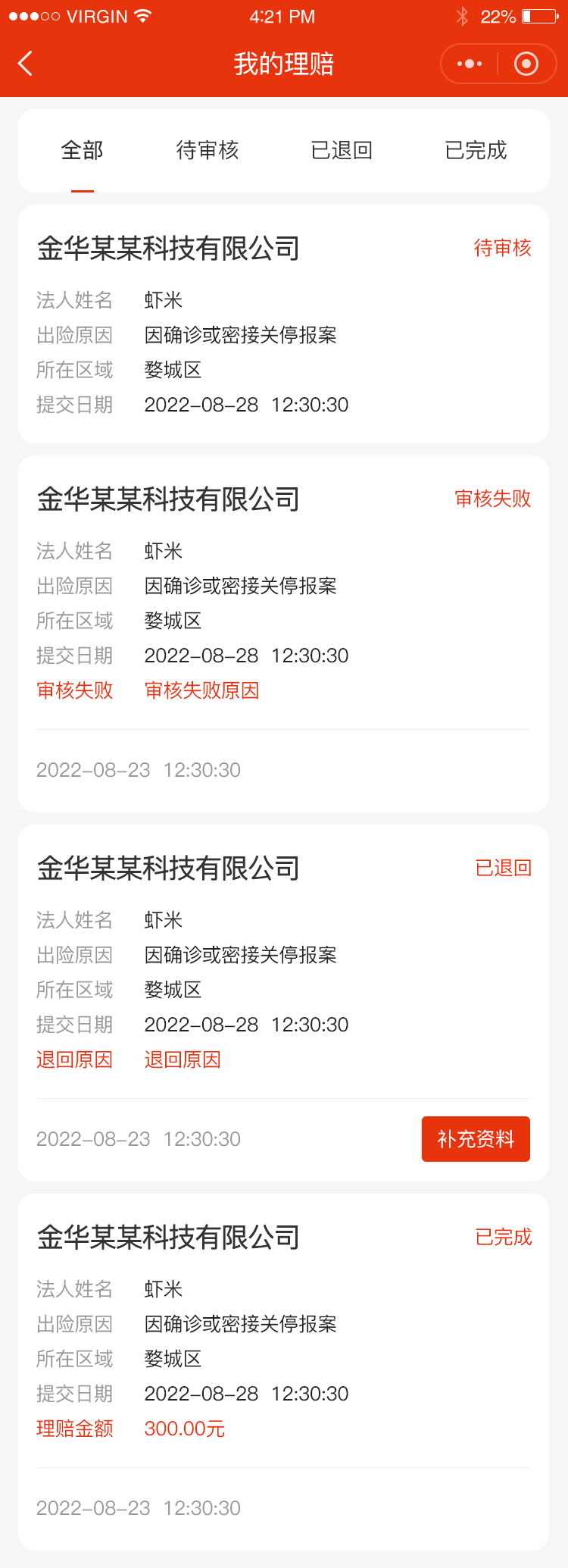Click the claim amount 300.00元
The height and width of the screenshot is (1568, 568).
click(x=184, y=1428)
